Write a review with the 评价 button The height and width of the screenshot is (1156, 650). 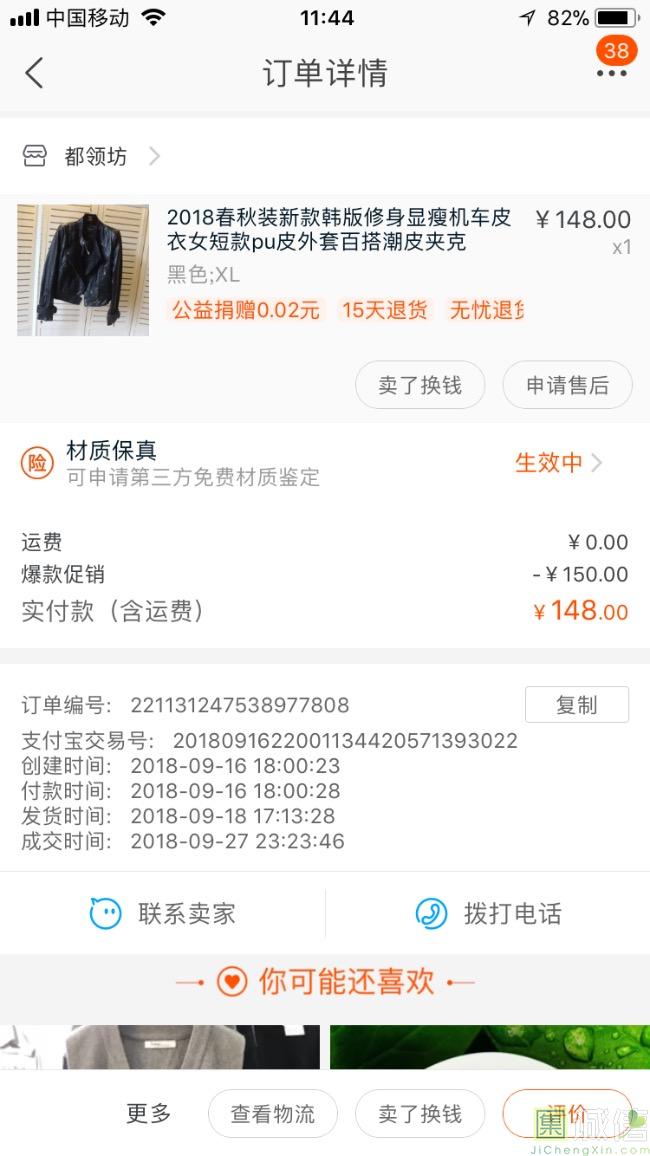[566, 1112]
